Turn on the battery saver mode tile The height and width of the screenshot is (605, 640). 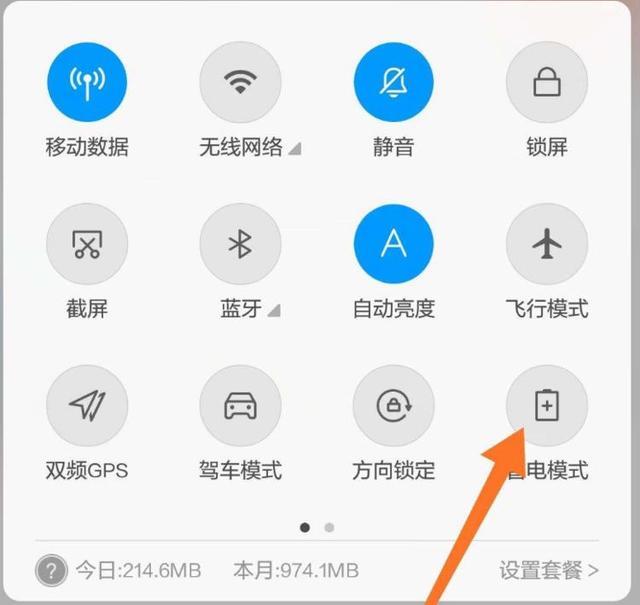(546, 406)
